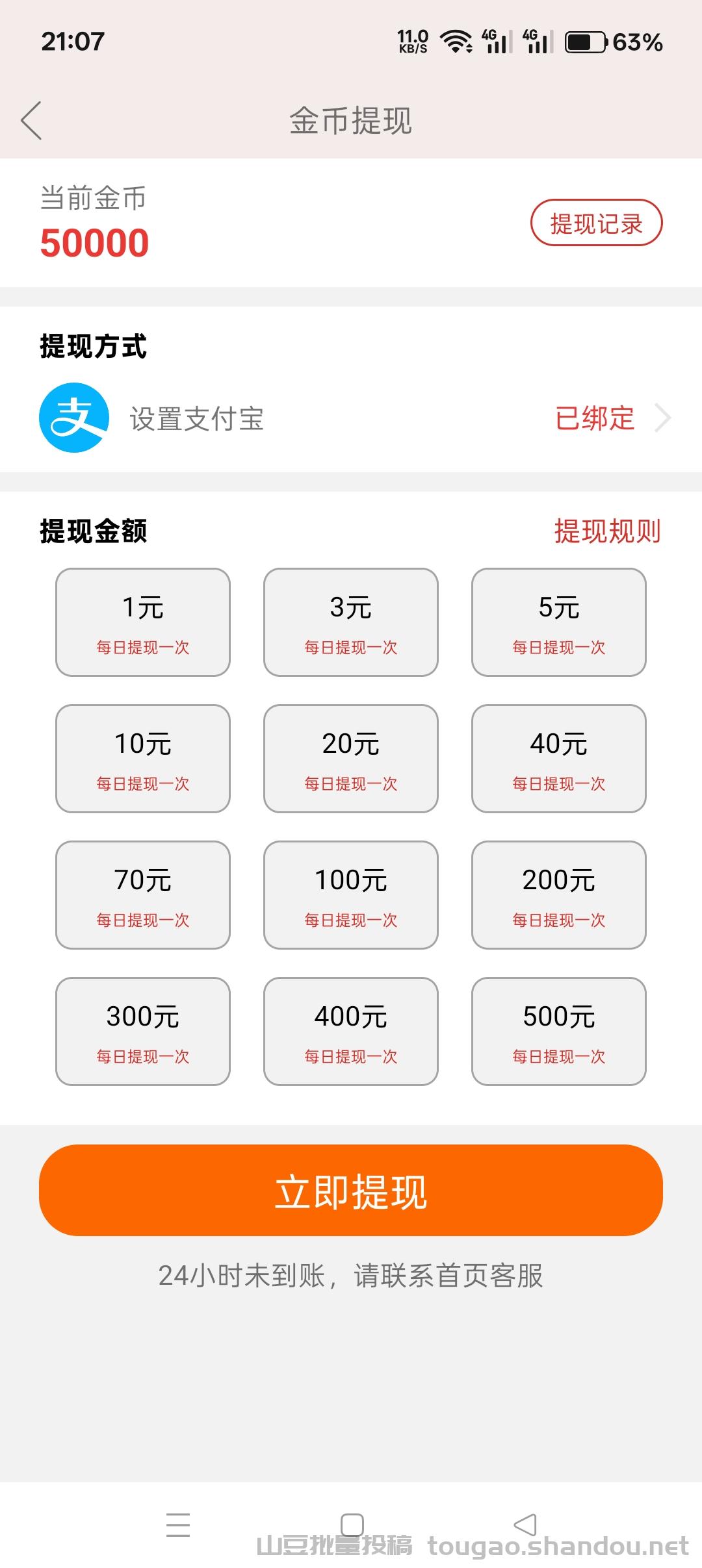
Task: Tap the system back triangle
Action: pyautogui.click(x=525, y=1524)
